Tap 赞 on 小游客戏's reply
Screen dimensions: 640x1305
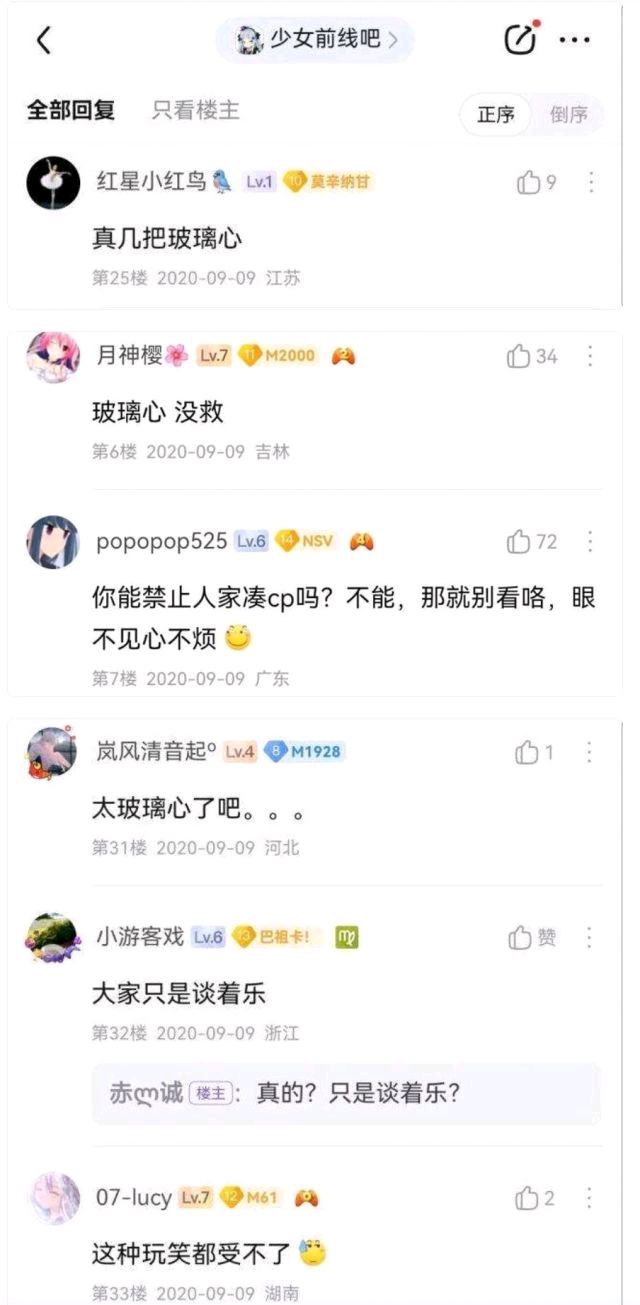[533, 937]
